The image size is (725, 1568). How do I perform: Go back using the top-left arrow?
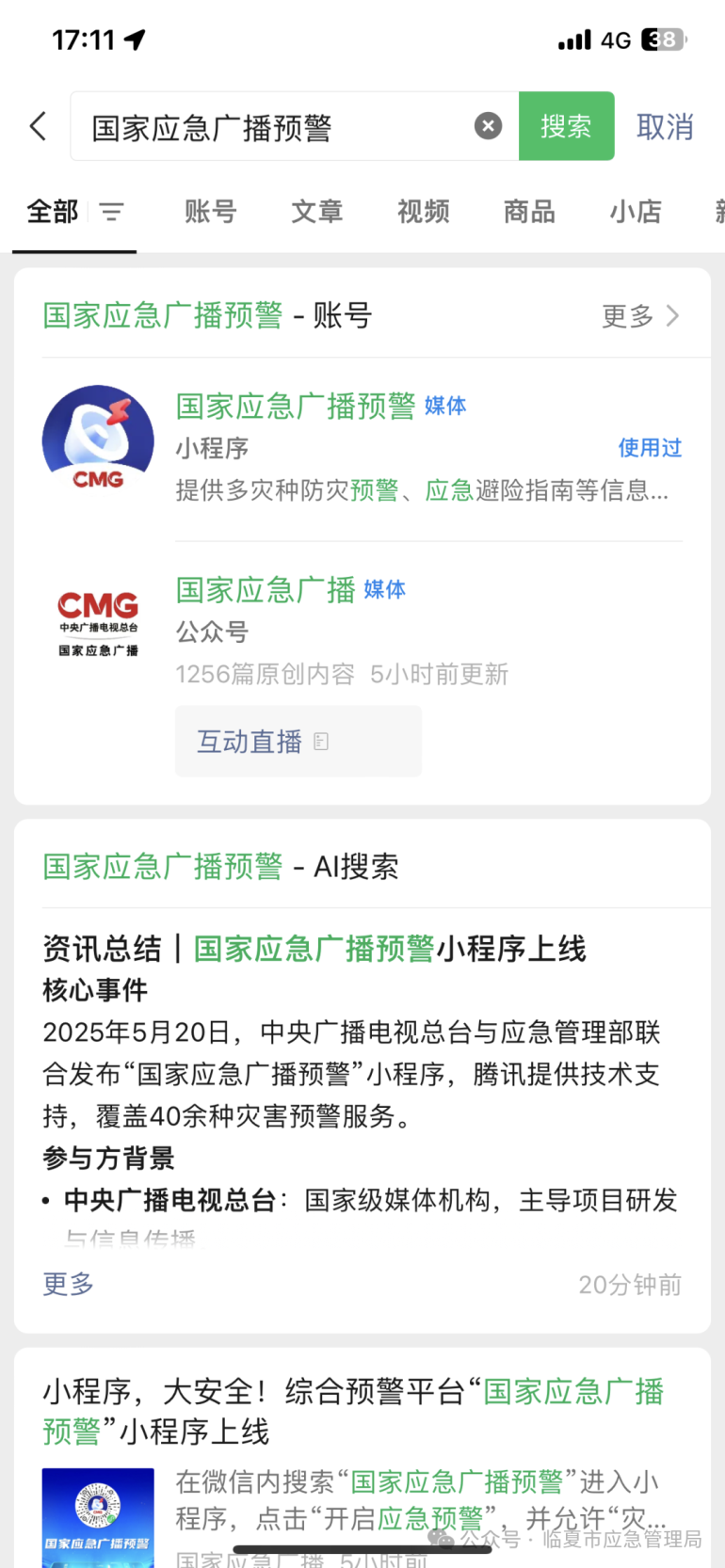39,126
